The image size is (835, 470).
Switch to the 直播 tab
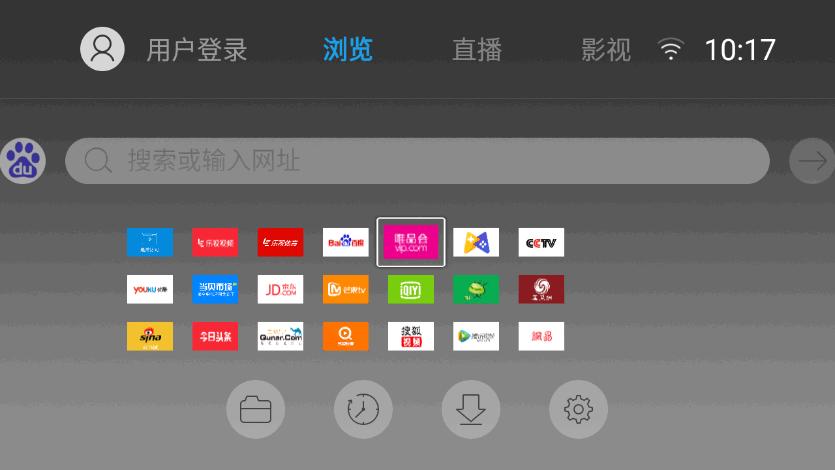477,50
